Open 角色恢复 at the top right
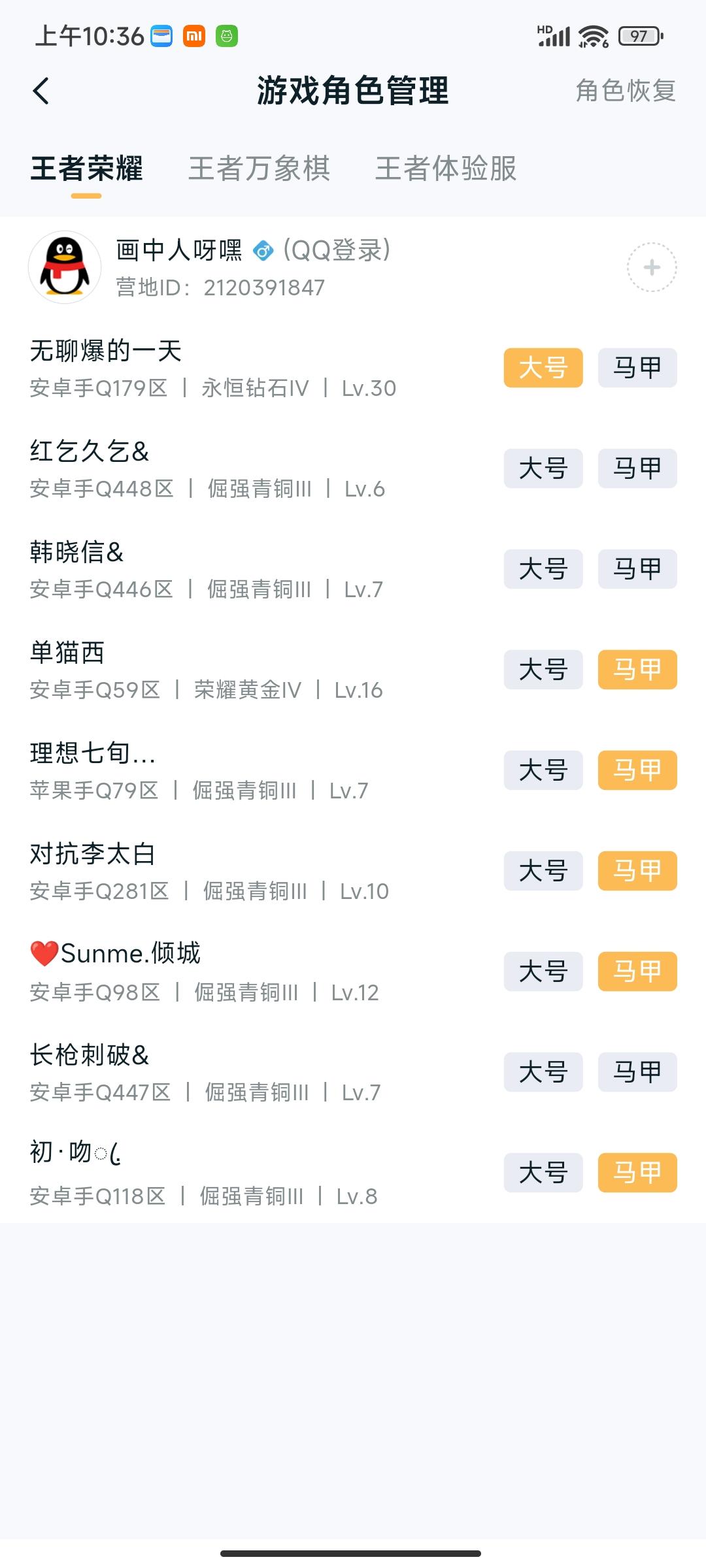 626,91
